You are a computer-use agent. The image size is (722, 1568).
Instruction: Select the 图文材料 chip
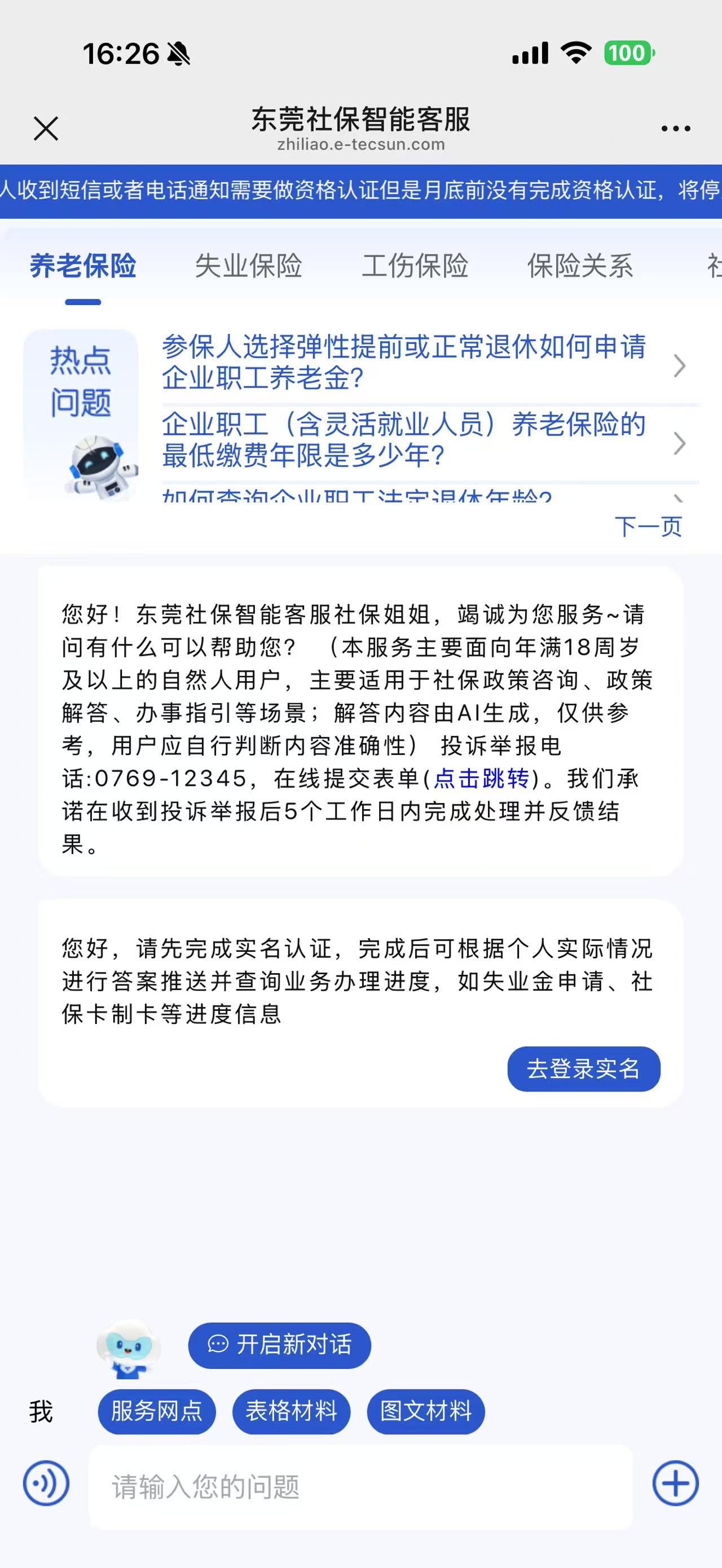(x=425, y=1412)
